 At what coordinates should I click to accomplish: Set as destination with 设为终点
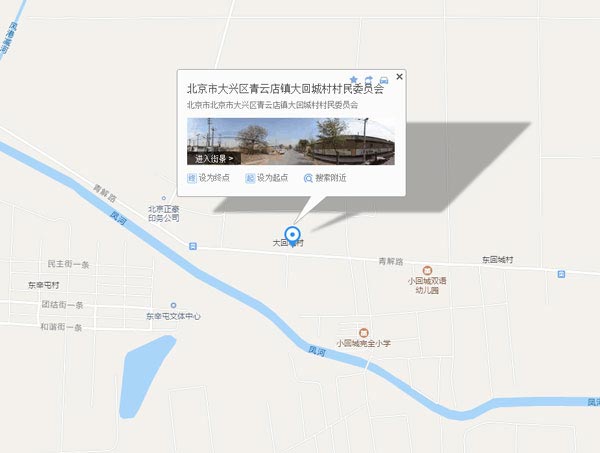tap(209, 178)
